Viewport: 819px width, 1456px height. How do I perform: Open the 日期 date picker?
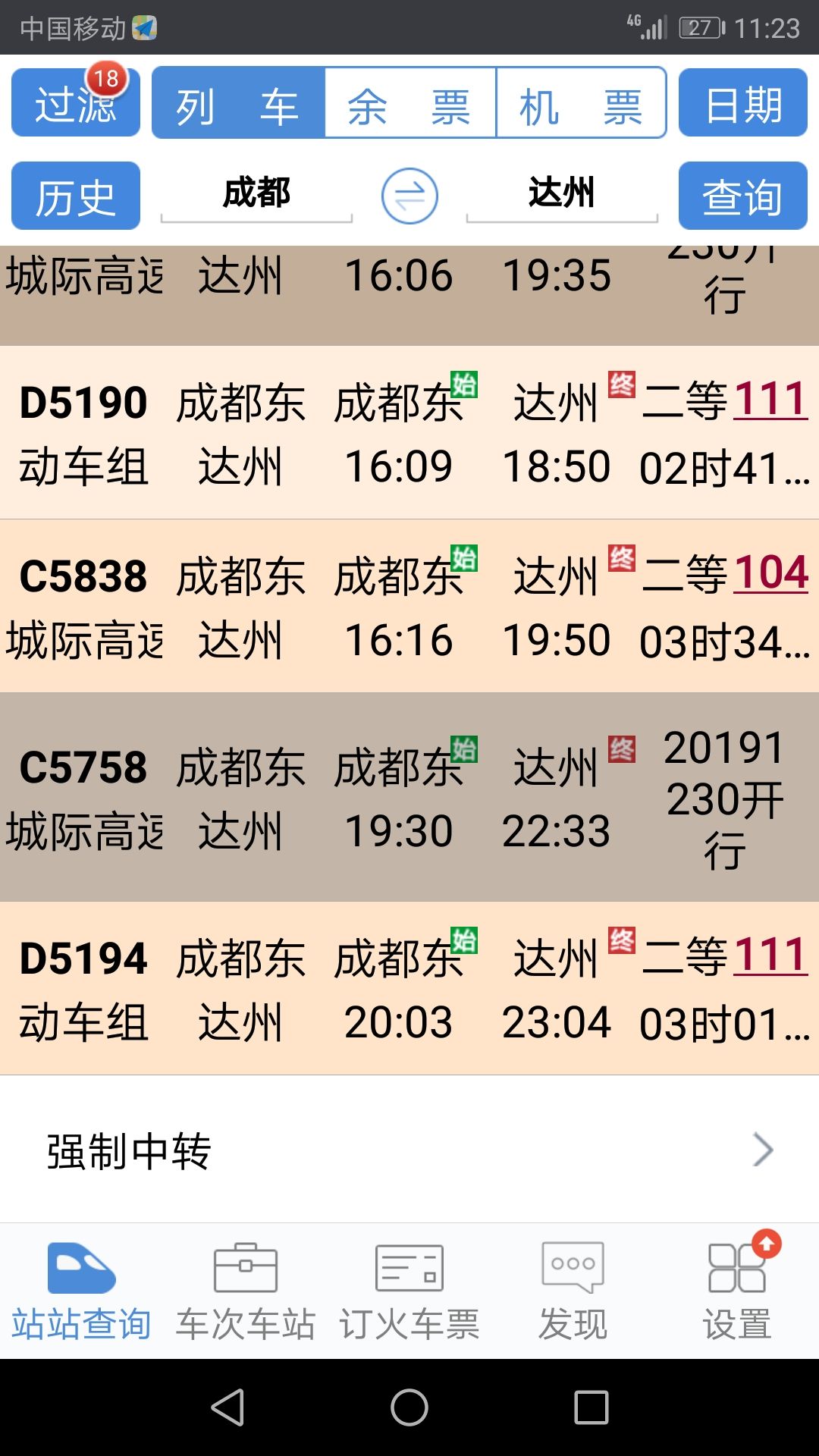[743, 102]
